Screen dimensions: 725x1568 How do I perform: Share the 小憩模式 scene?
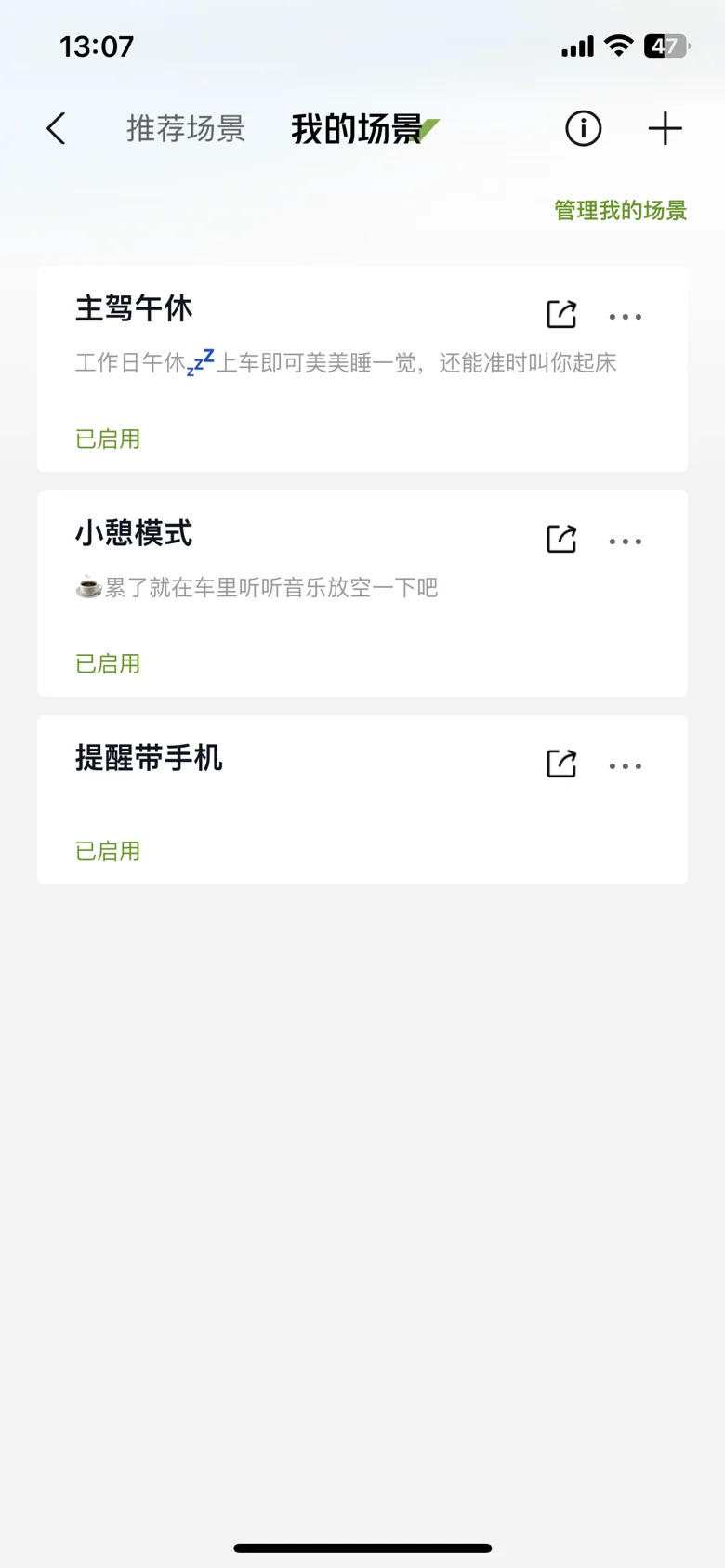pyautogui.click(x=561, y=540)
